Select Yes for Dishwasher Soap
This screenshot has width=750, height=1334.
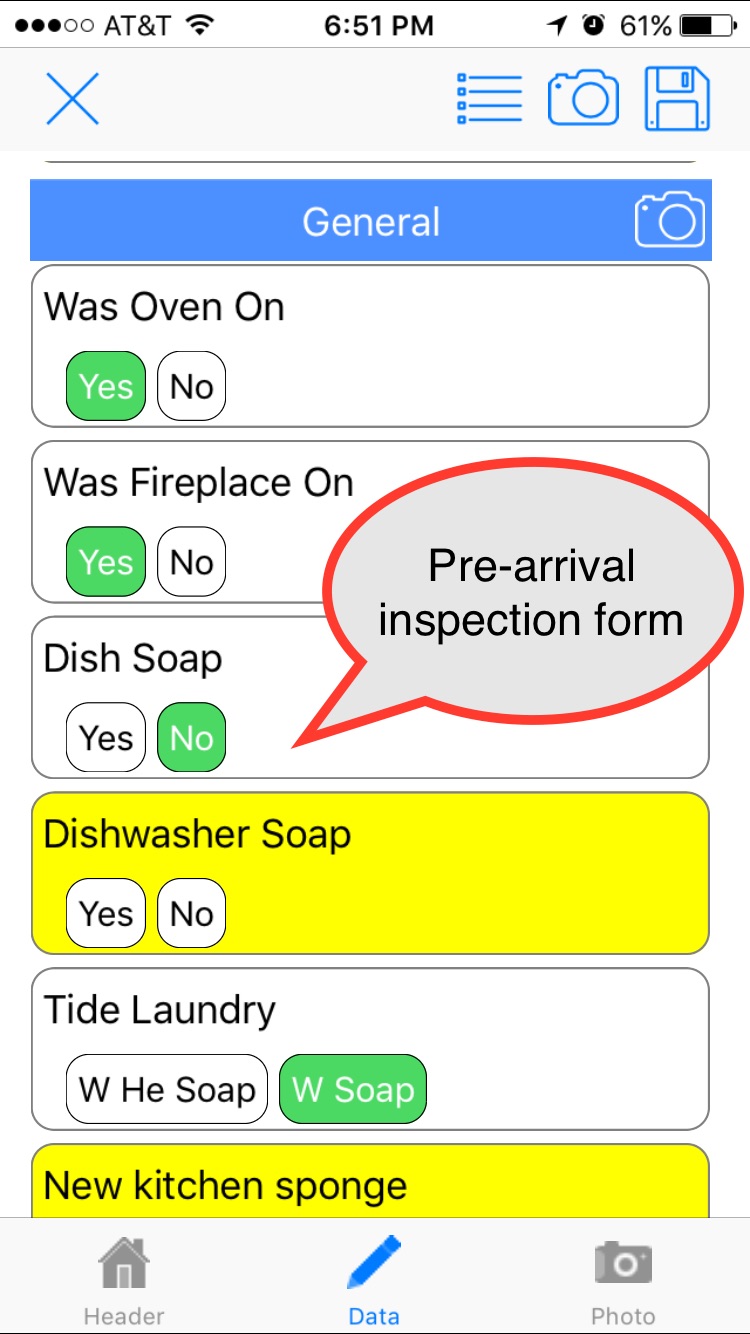pos(105,912)
